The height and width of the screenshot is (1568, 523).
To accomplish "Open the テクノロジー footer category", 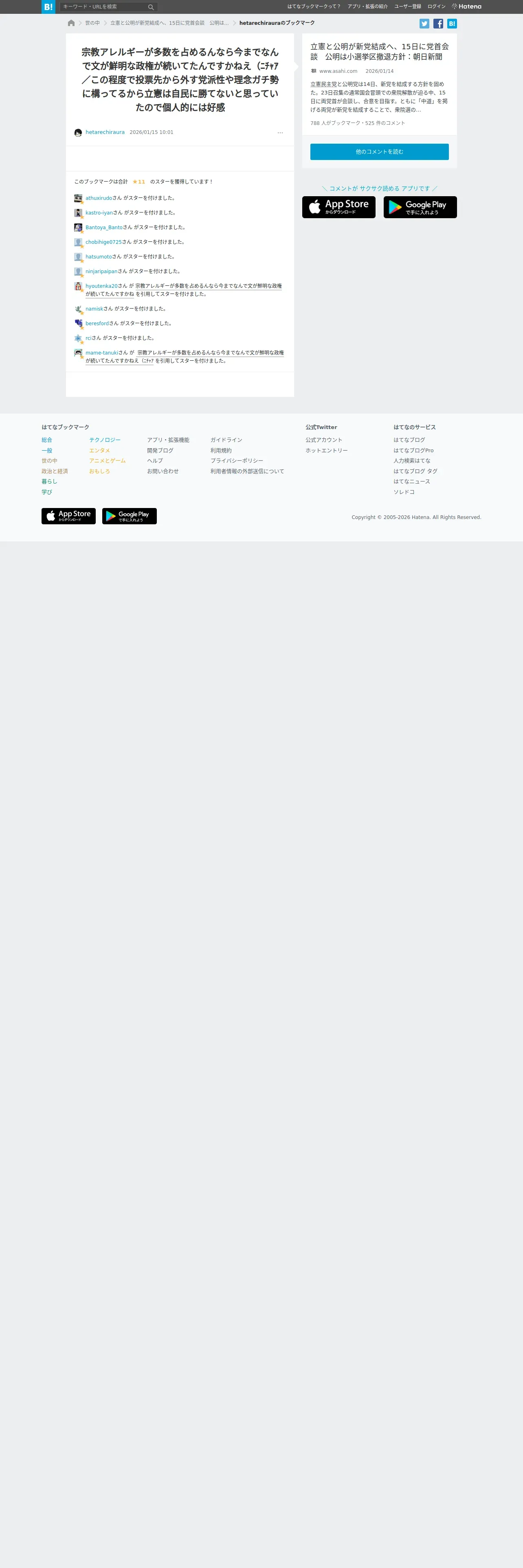I will (x=105, y=440).
